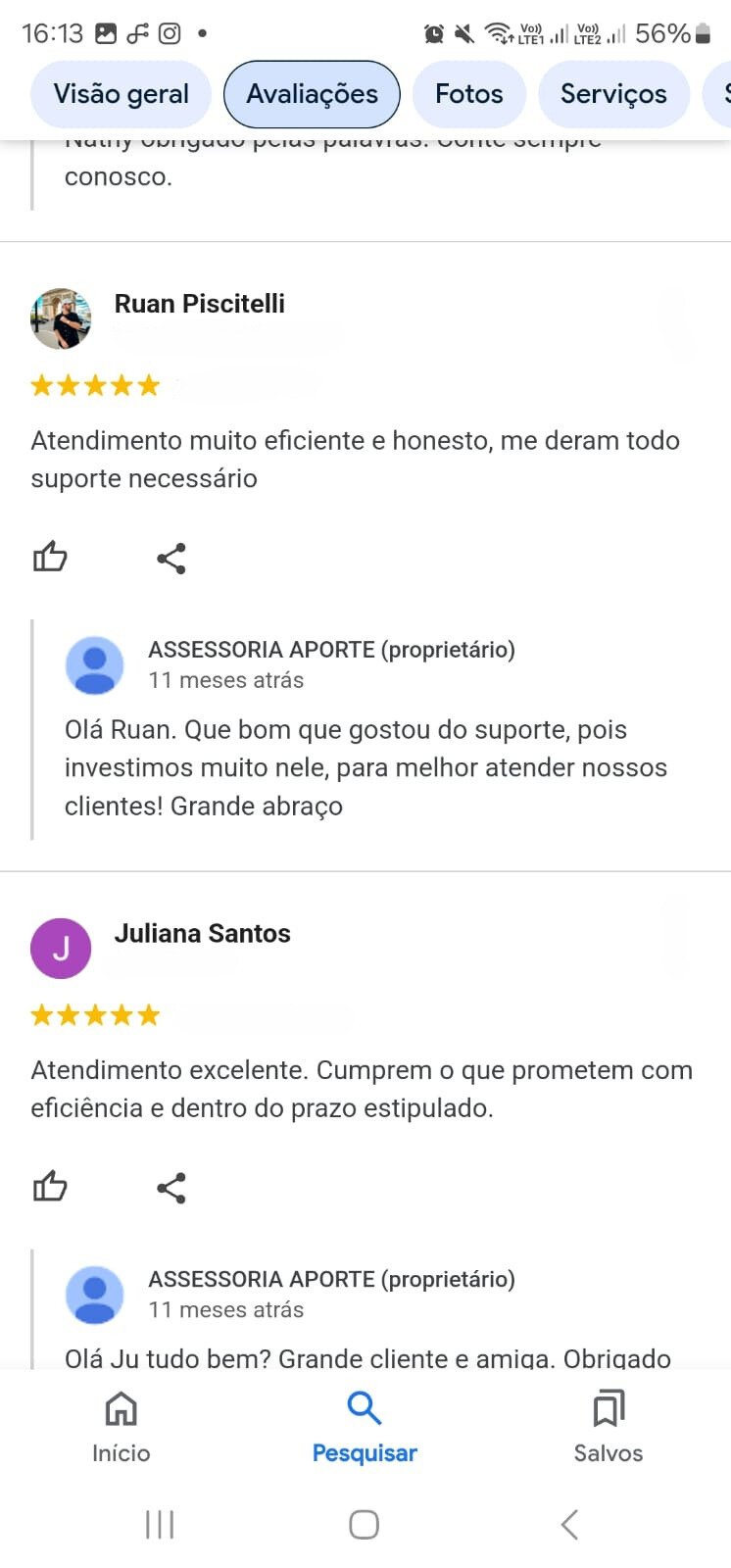Open the Salvos tab
Viewport: 731px width, 1568px height.
click(608, 1425)
